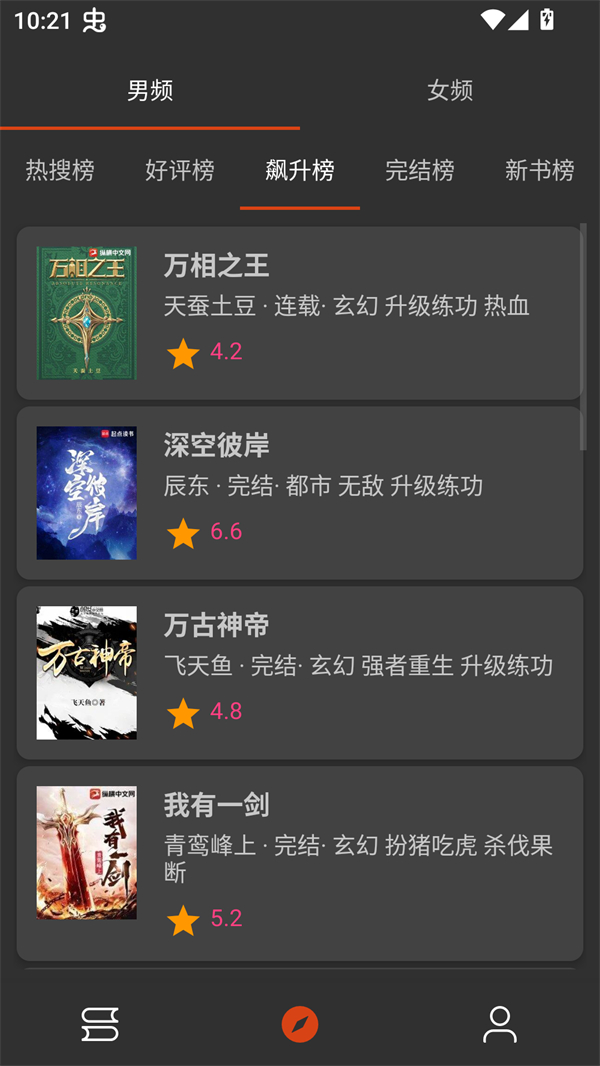View the 完结榜 ranking tab
Viewport: 600px width, 1066px height.
click(x=420, y=170)
